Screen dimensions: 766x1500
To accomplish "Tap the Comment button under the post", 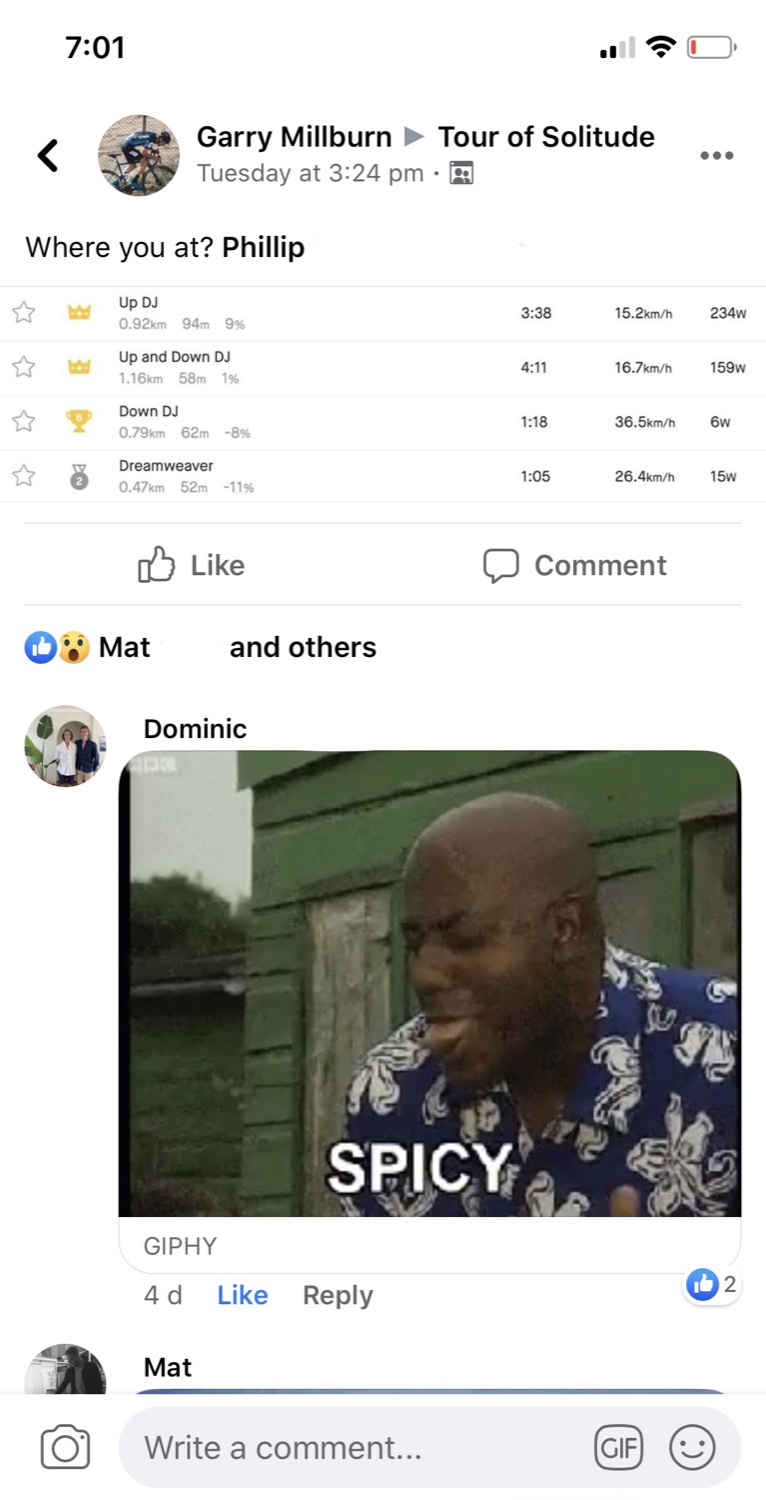I will point(574,565).
